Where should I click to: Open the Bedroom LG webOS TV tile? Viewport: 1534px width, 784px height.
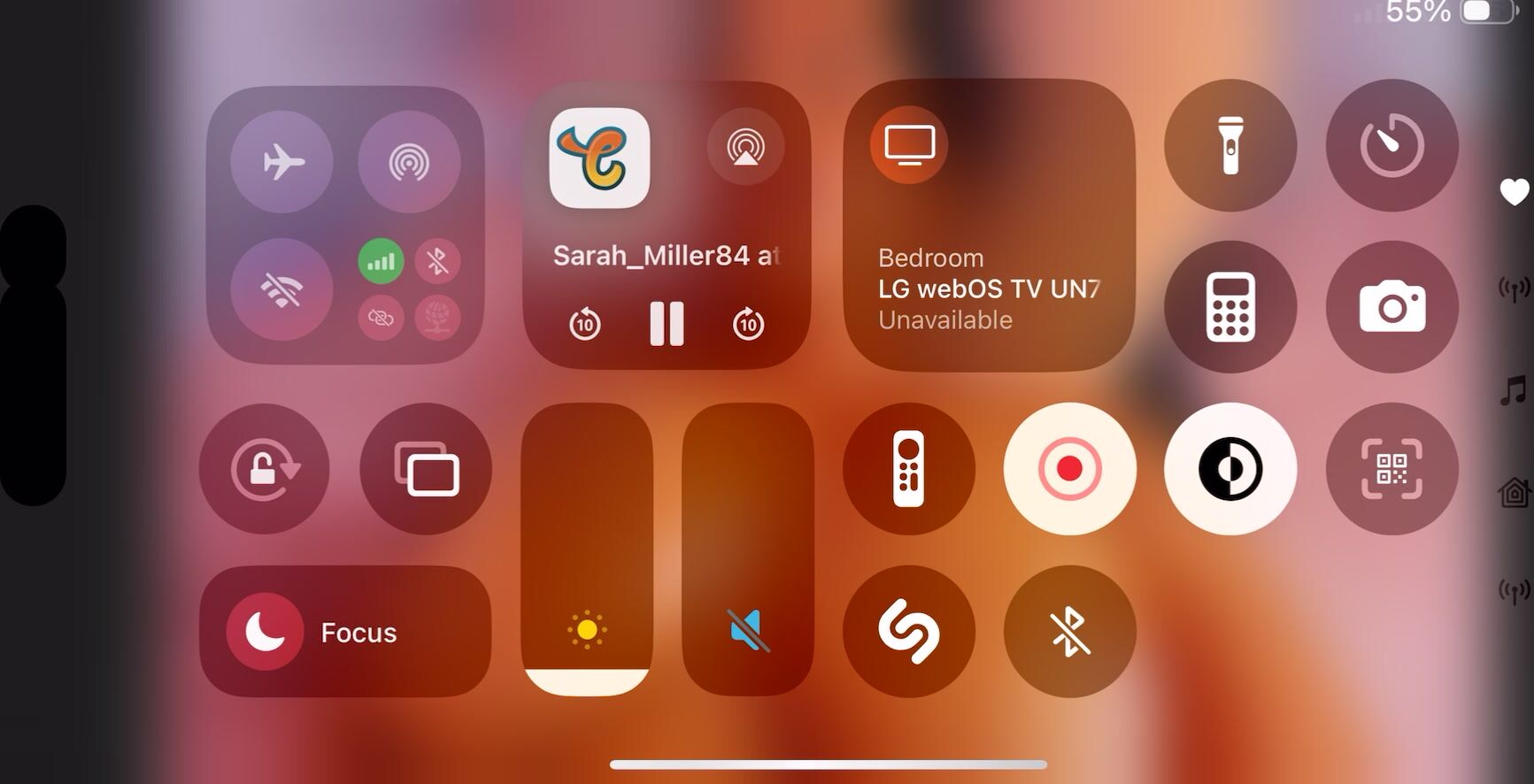pos(989,225)
